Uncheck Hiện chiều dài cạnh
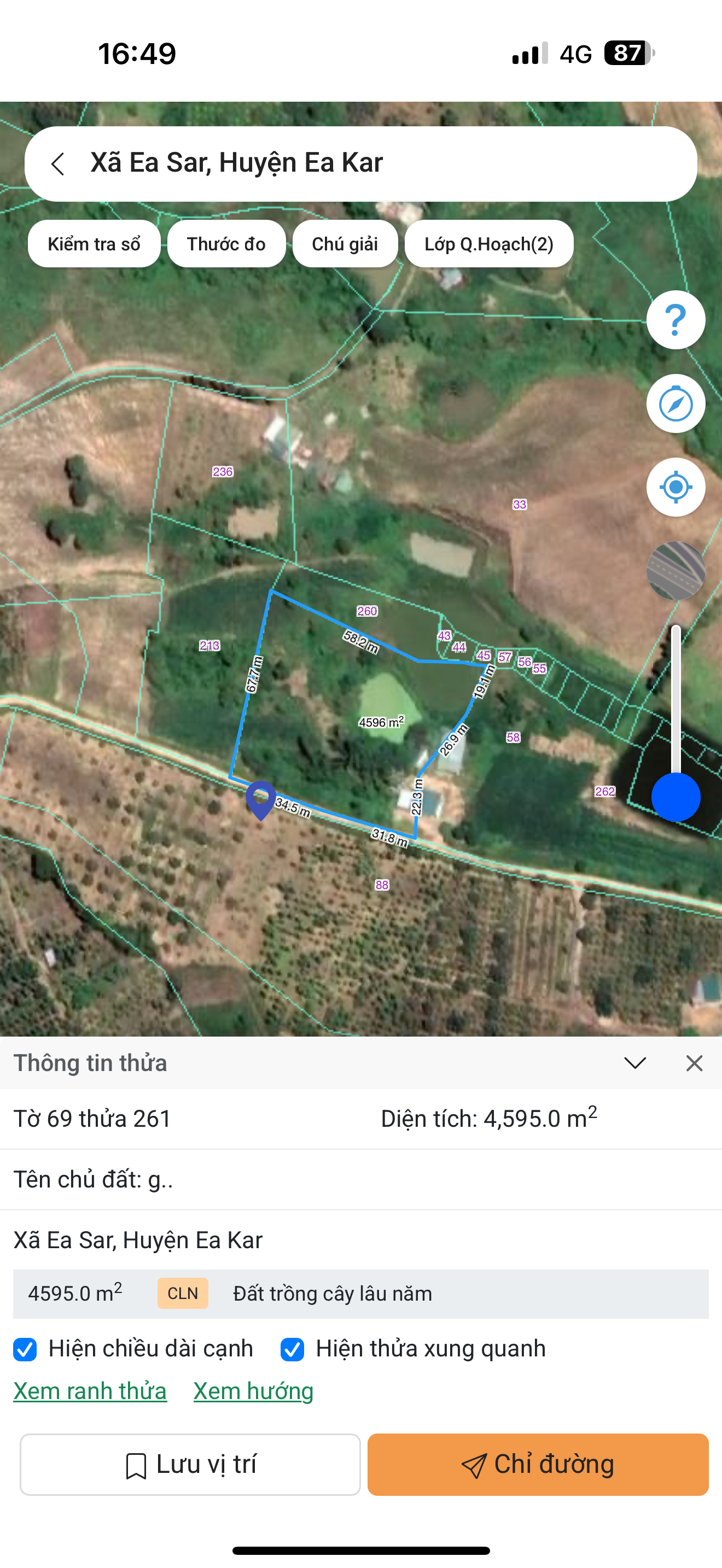The height and width of the screenshot is (1568, 722). coord(25,1349)
